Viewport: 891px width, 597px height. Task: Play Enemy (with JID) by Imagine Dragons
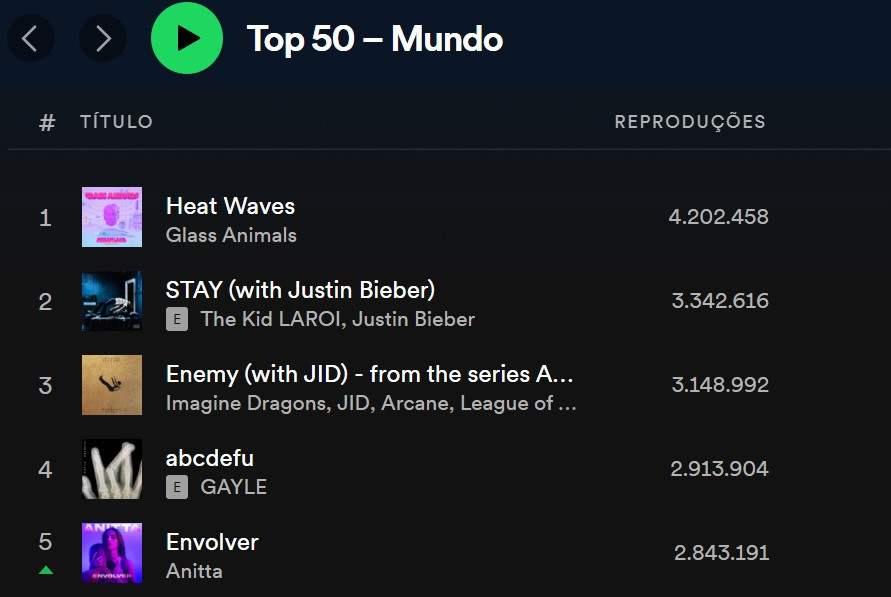click(x=369, y=374)
